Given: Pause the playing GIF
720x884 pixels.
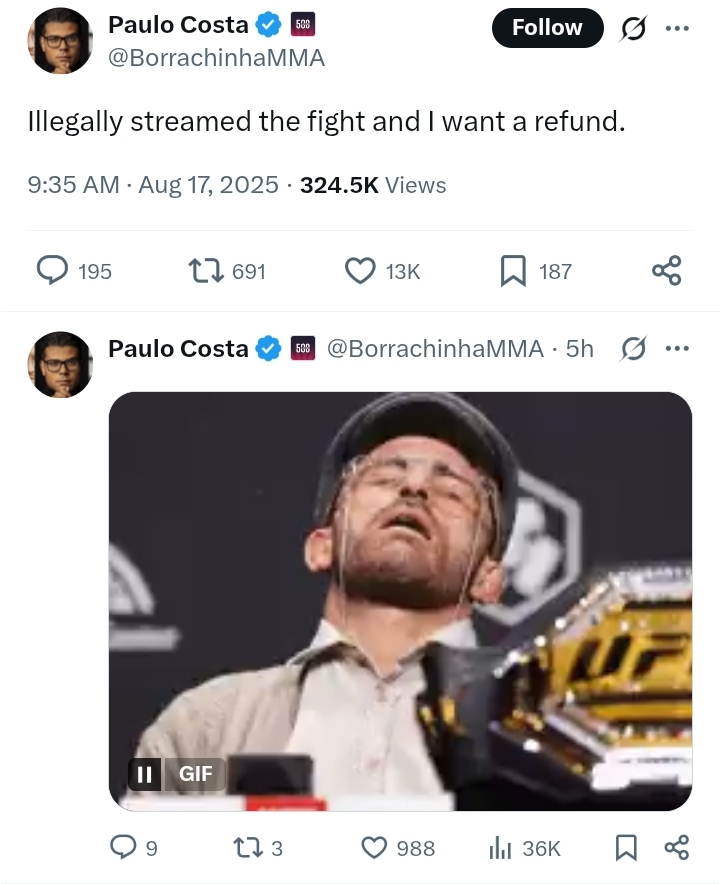Looking at the screenshot, I should coord(145,773).
